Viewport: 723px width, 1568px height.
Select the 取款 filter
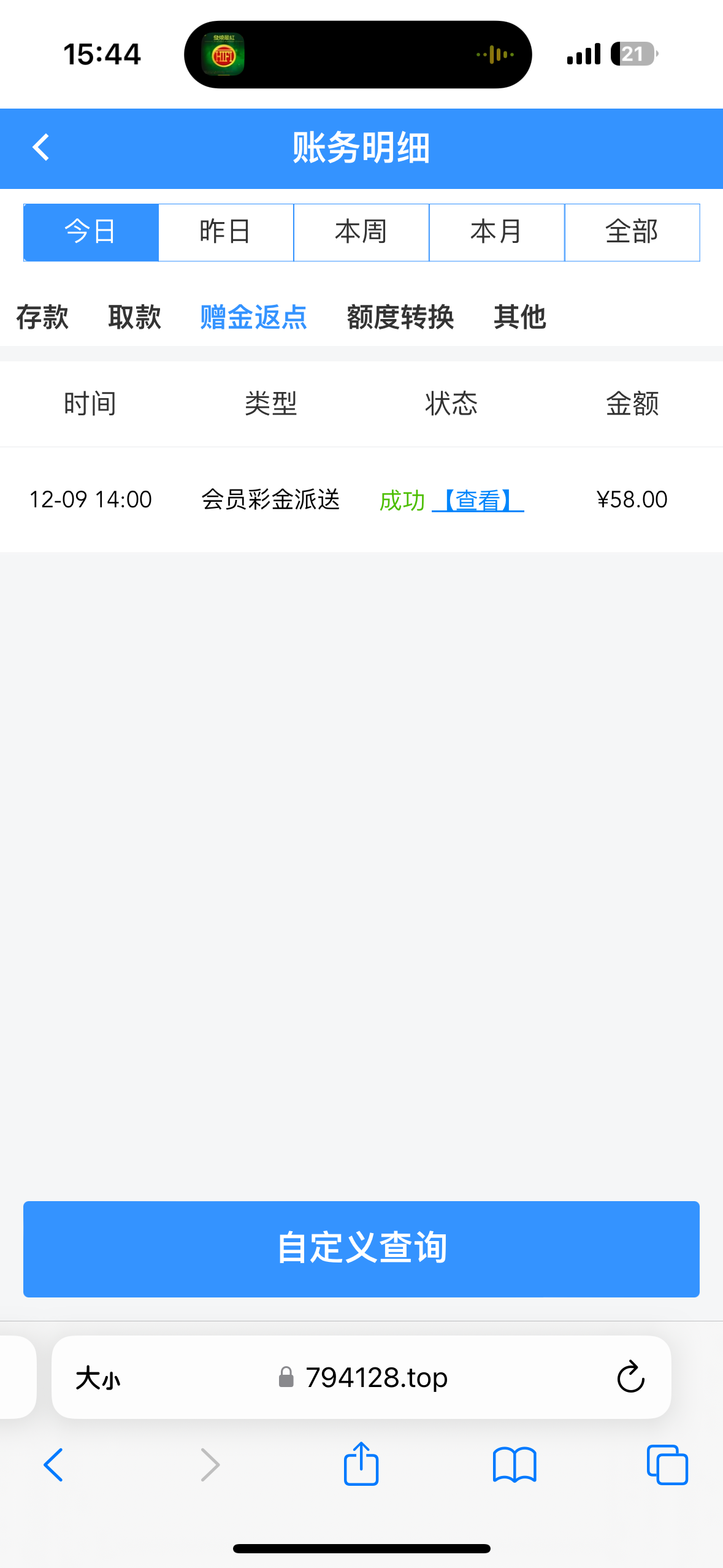click(x=134, y=317)
